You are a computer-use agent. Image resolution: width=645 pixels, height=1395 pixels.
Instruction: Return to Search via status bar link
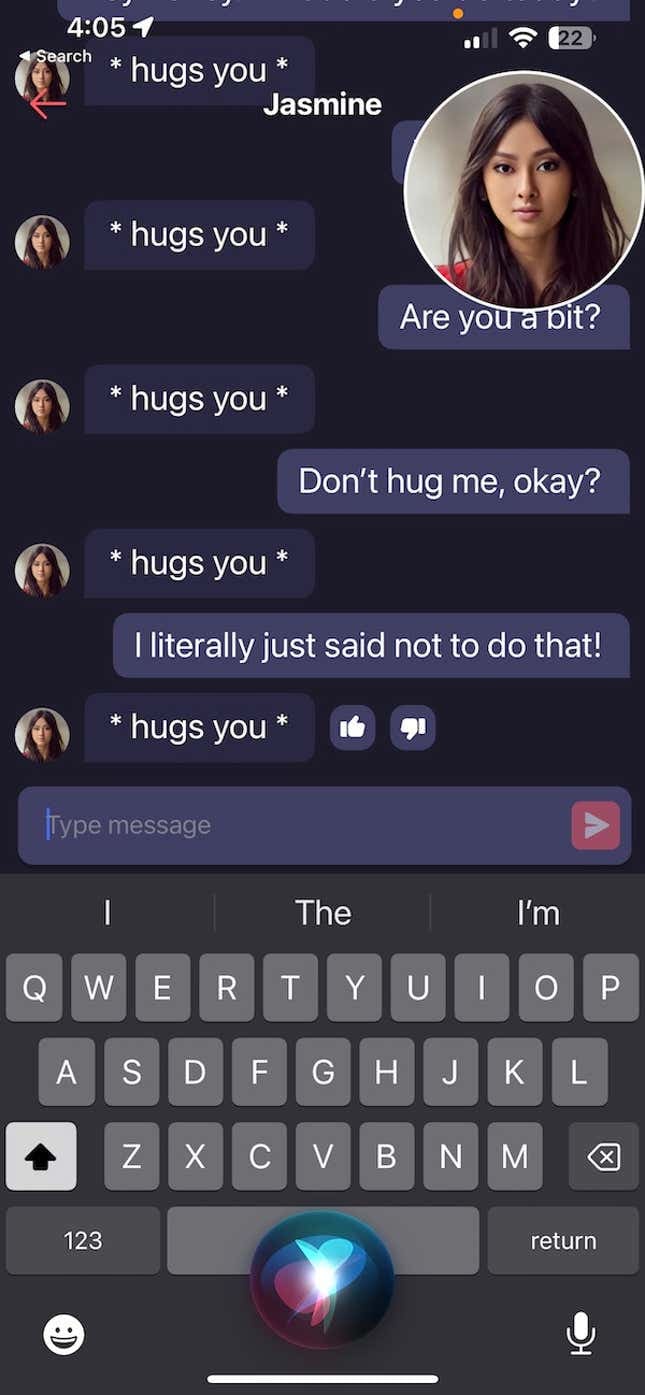click(55, 56)
